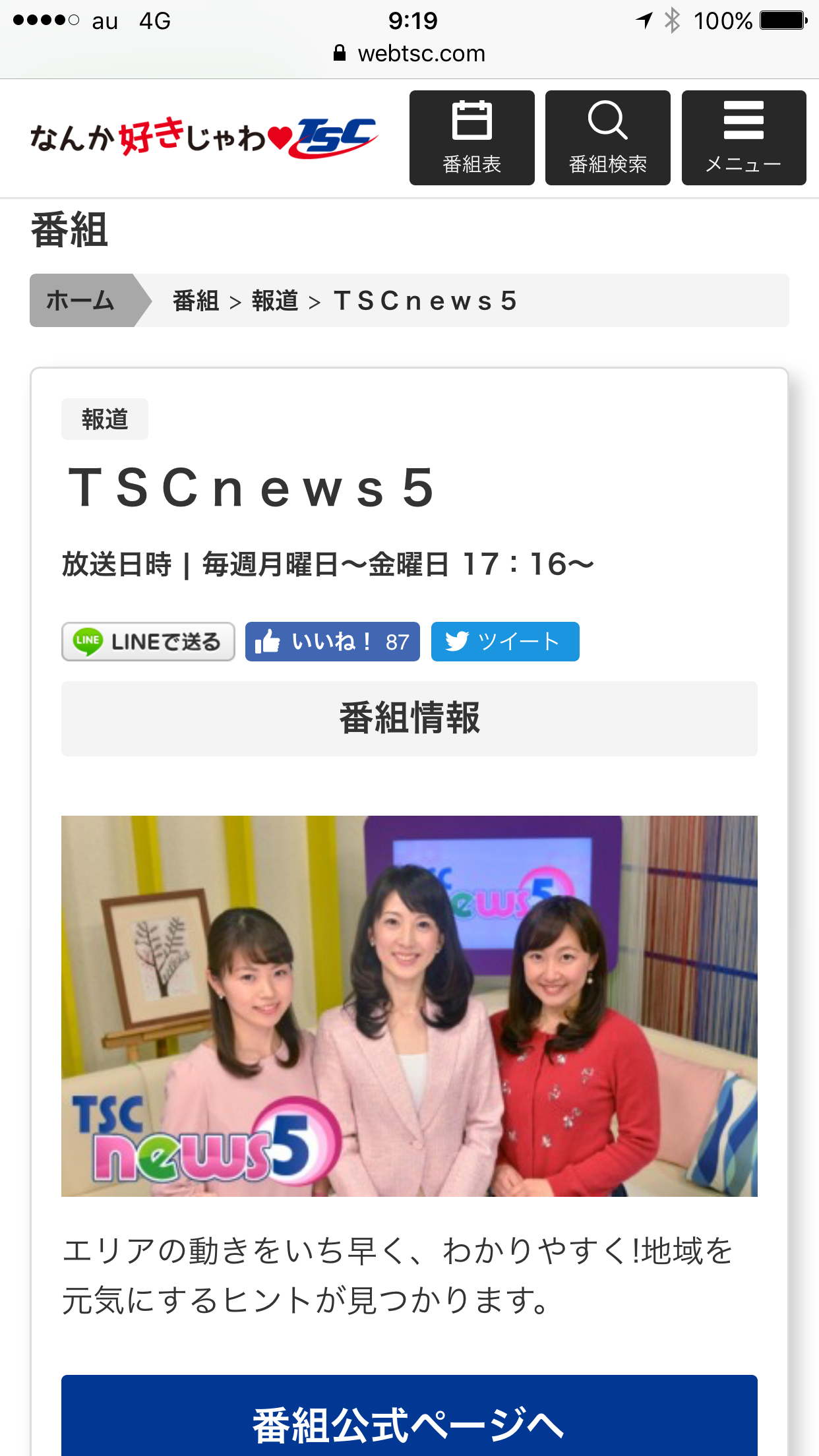Tap the webtsc.com address bar
The width and height of the screenshot is (819, 1456).
point(409,53)
